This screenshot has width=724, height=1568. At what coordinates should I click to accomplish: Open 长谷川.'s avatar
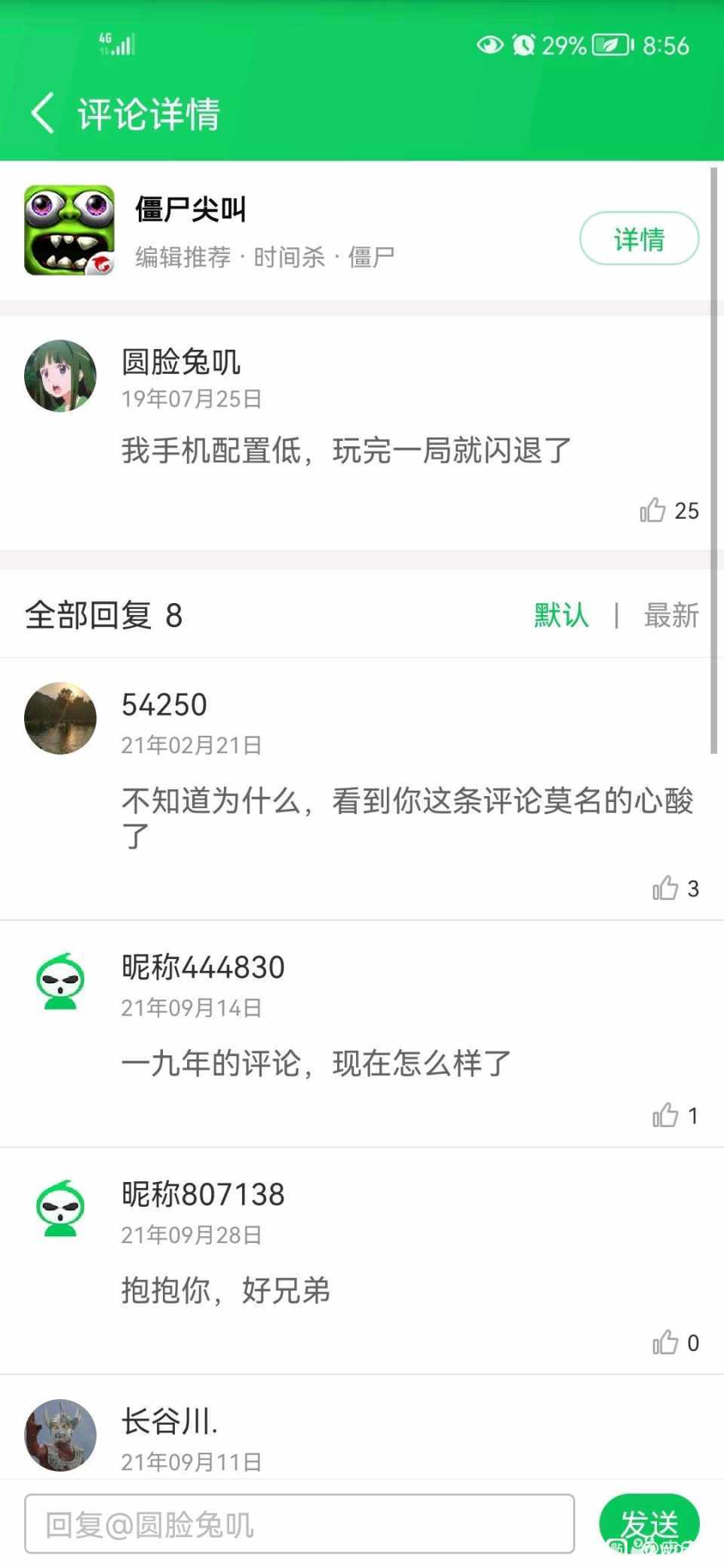[60, 1435]
